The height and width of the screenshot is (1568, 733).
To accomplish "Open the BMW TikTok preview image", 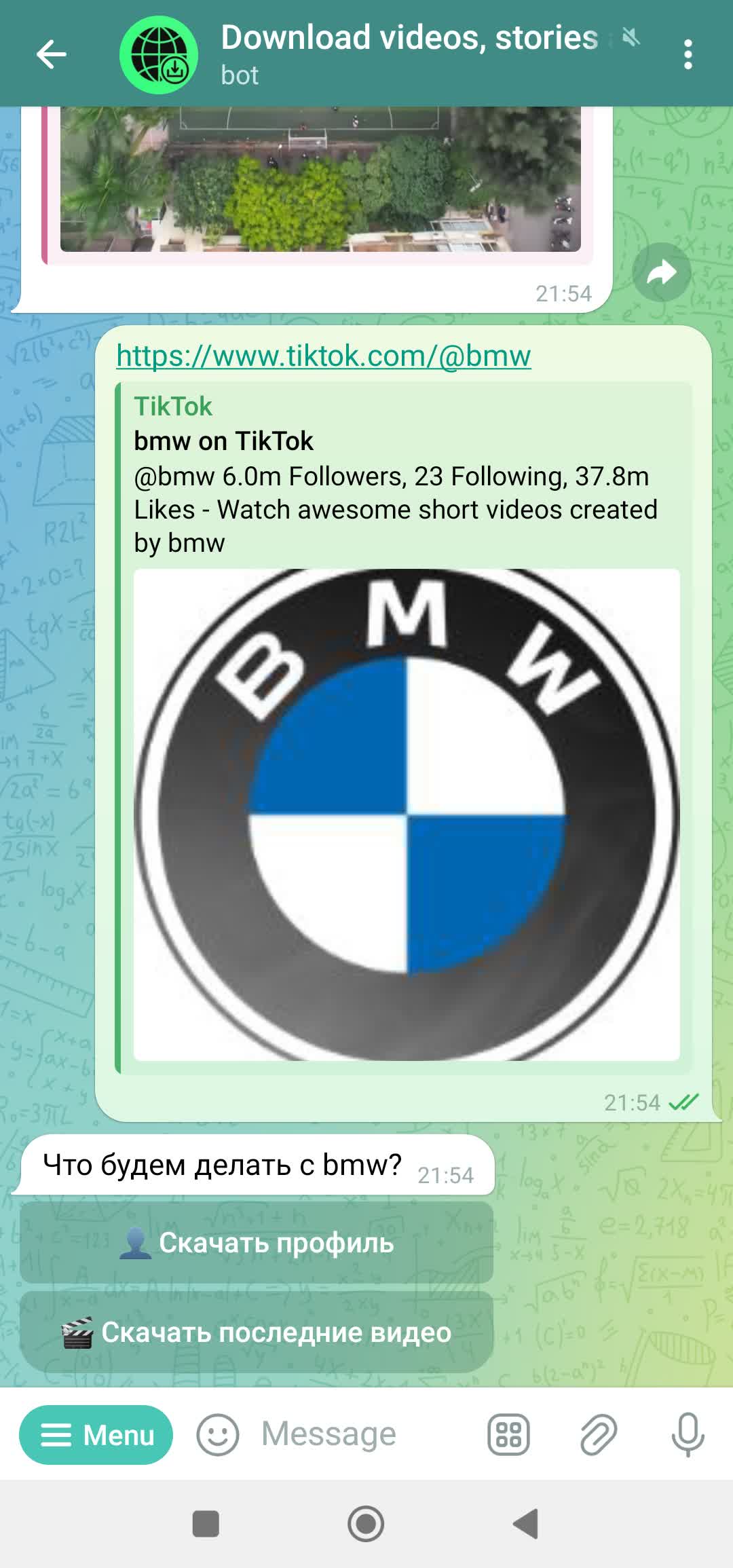I will [407, 814].
